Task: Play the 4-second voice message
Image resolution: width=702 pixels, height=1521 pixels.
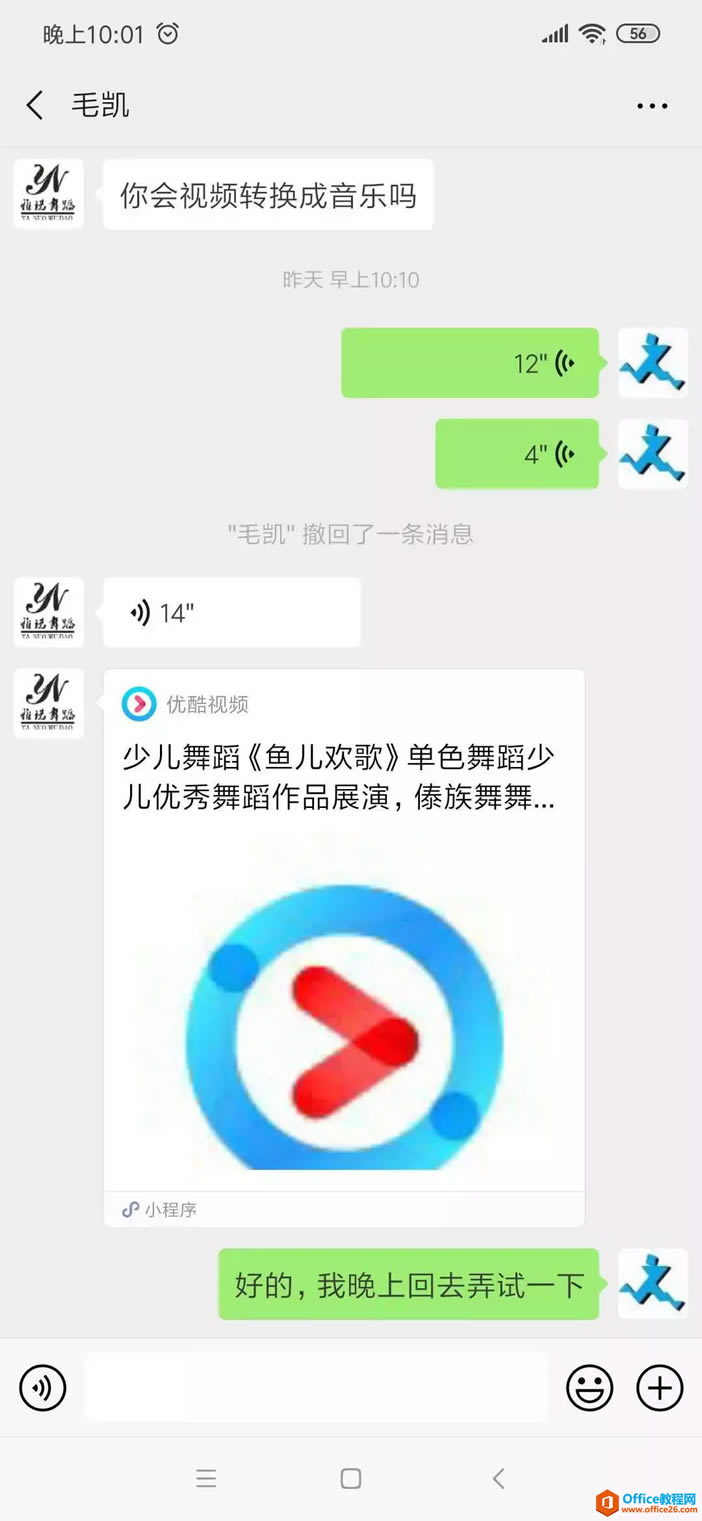Action: click(517, 454)
